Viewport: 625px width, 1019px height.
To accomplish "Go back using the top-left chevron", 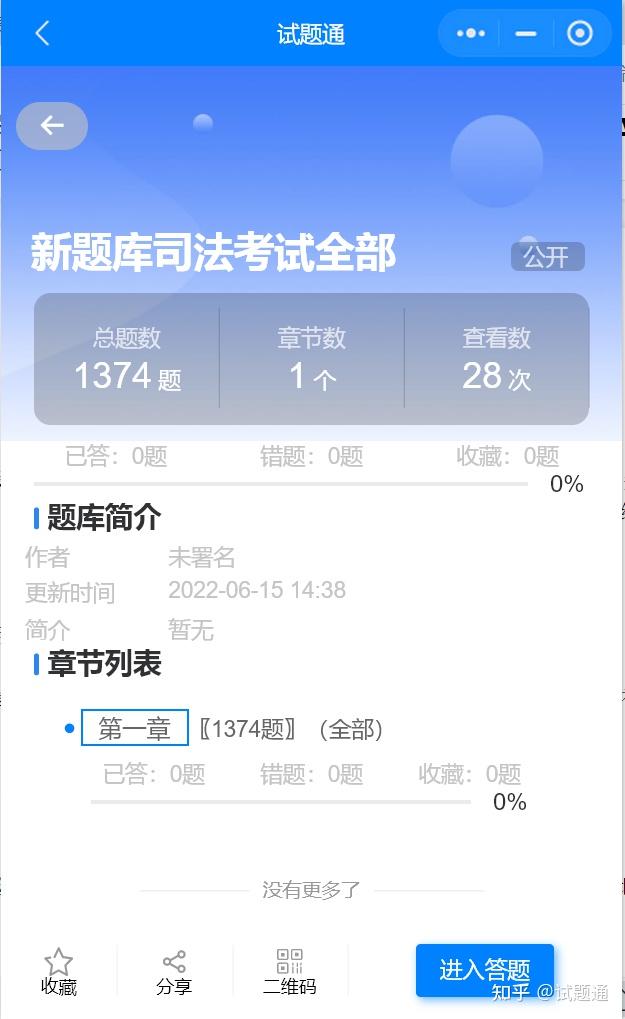I will tap(42, 34).
